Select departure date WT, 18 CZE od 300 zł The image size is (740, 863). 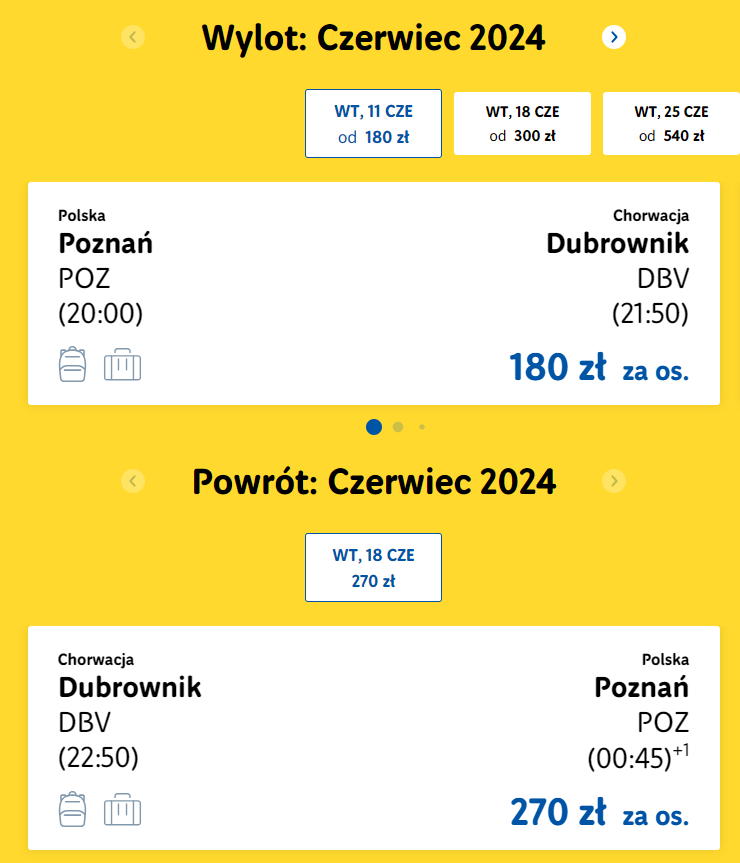pyautogui.click(x=522, y=124)
